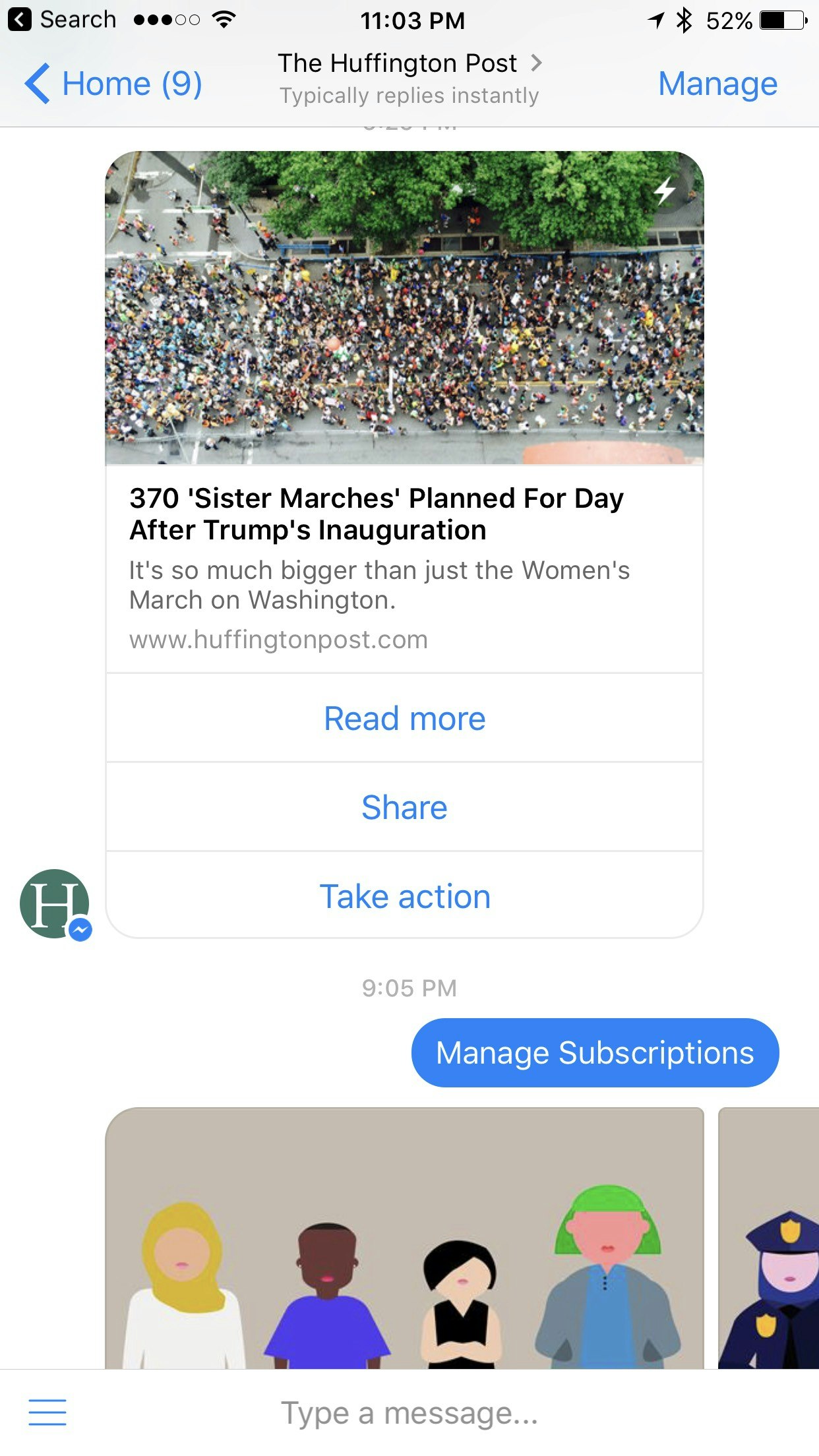The image size is (819, 1456).
Task: Open the Huffington Post conversation header
Action: click(397, 63)
